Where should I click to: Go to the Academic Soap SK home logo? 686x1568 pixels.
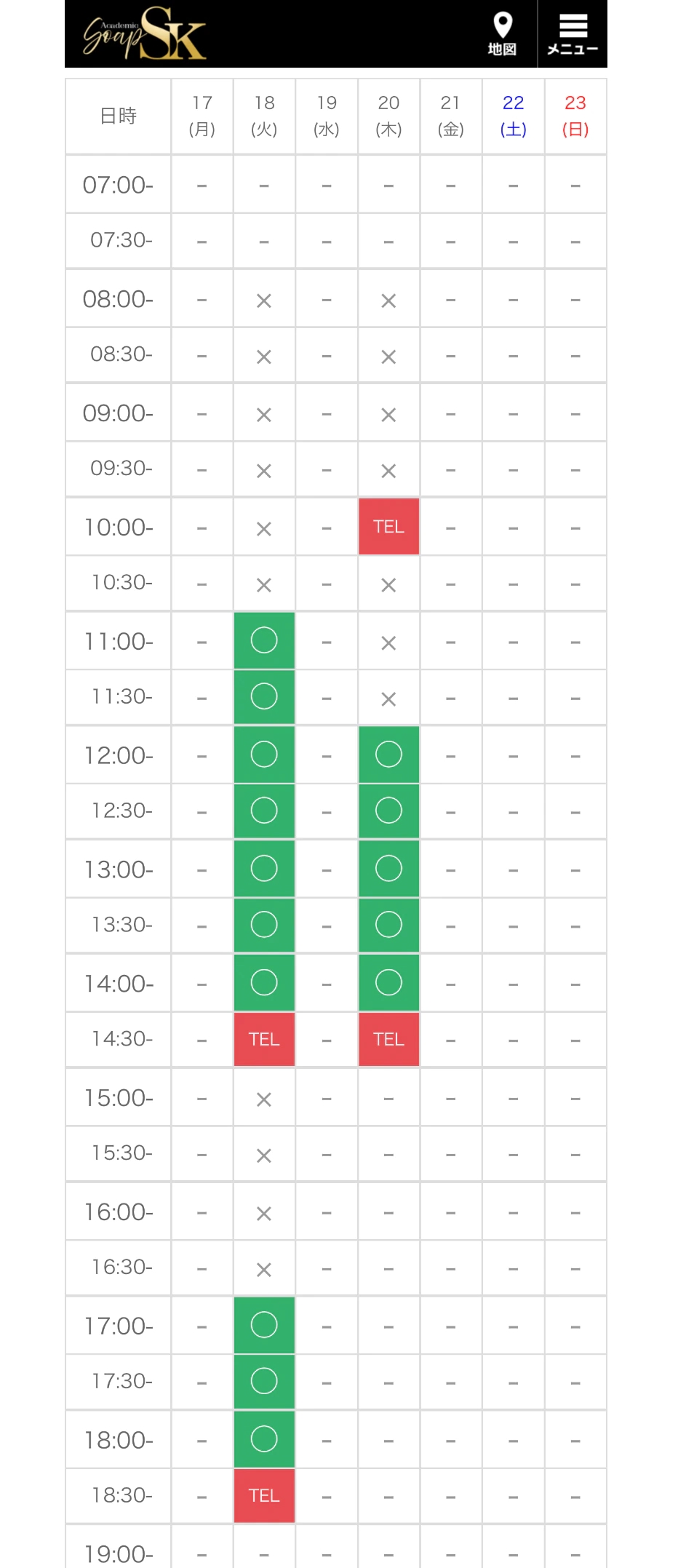coord(145,33)
